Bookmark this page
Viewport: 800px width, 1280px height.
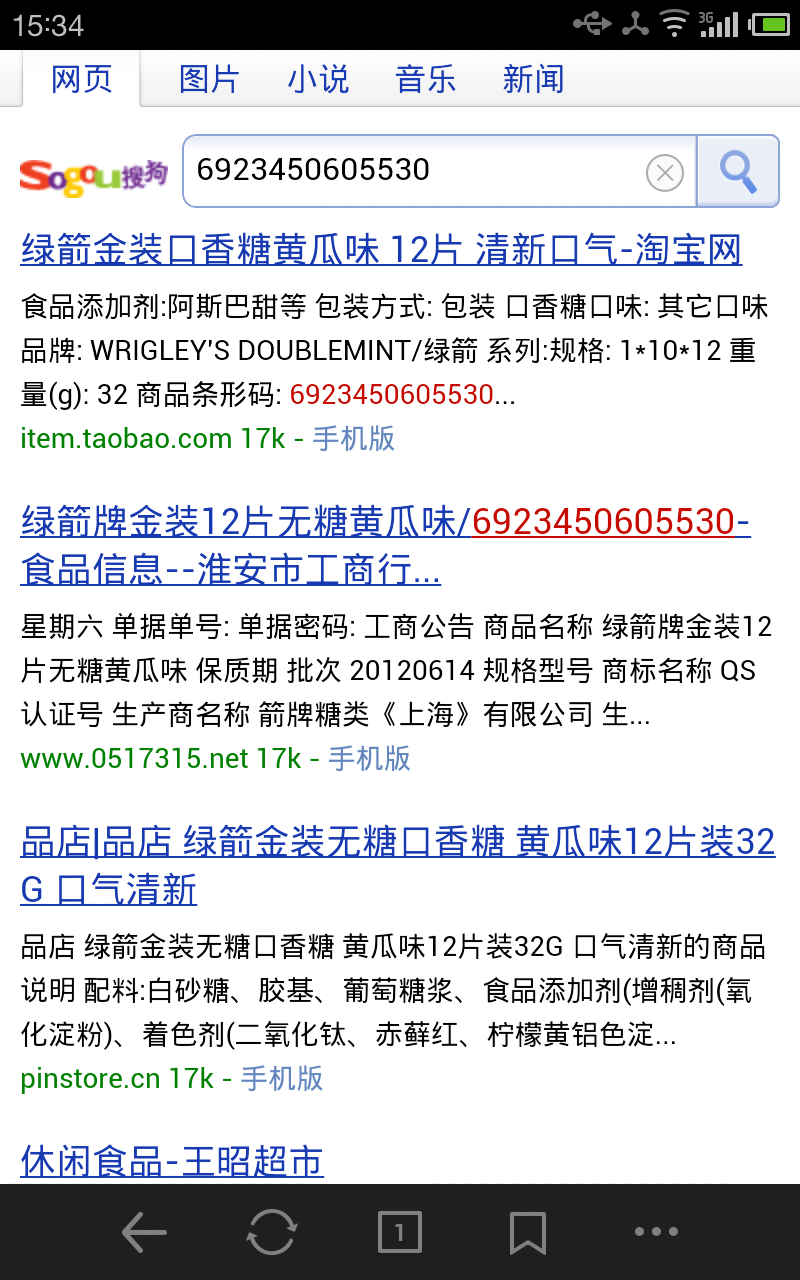(528, 1232)
